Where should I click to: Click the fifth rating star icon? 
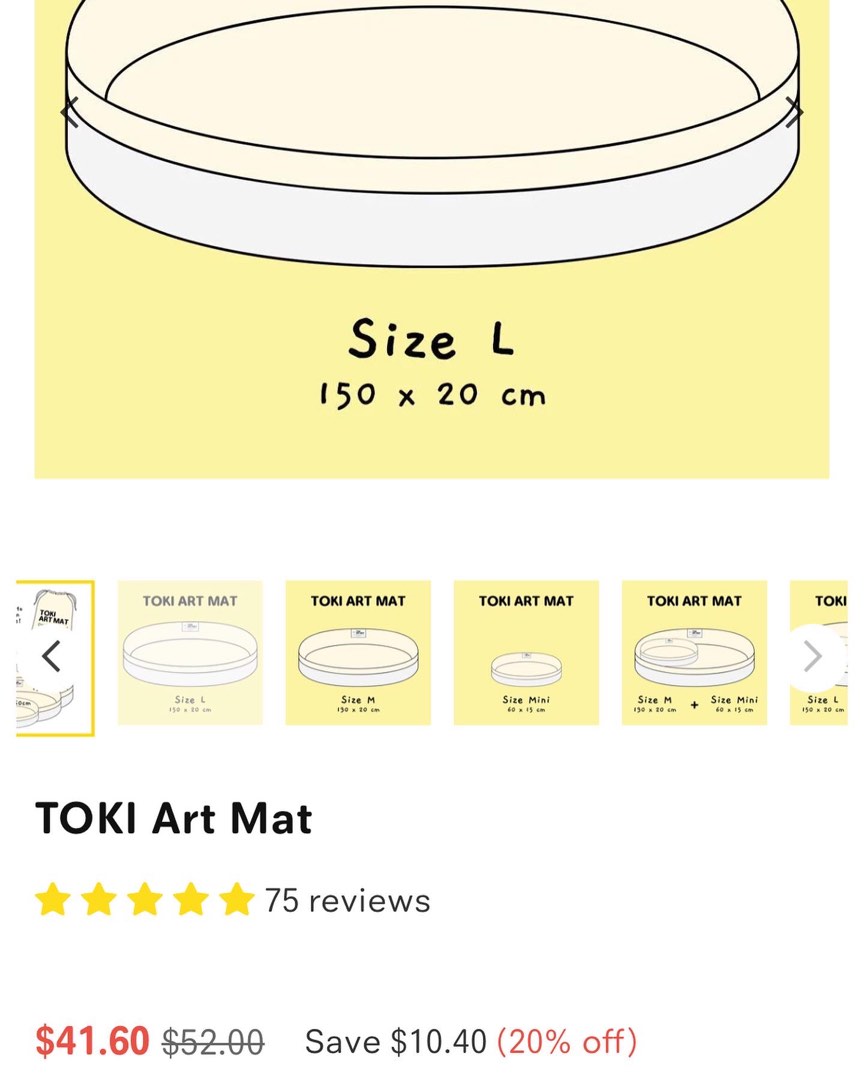(x=236, y=900)
